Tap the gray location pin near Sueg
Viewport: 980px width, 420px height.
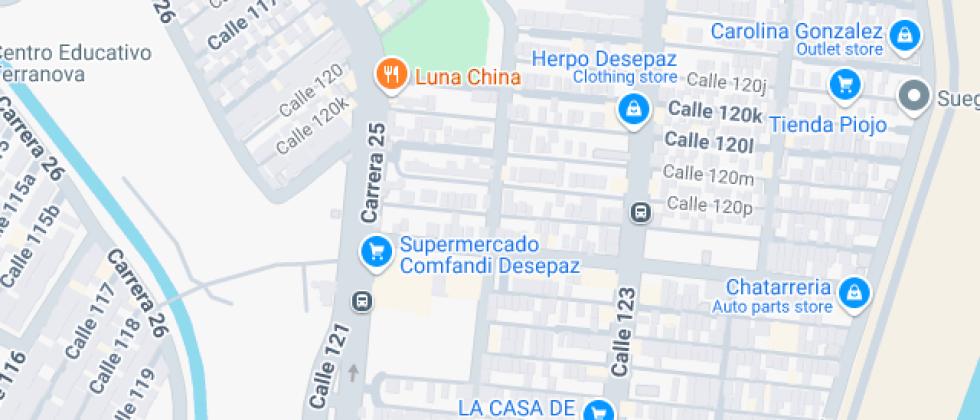pyautogui.click(x=914, y=97)
